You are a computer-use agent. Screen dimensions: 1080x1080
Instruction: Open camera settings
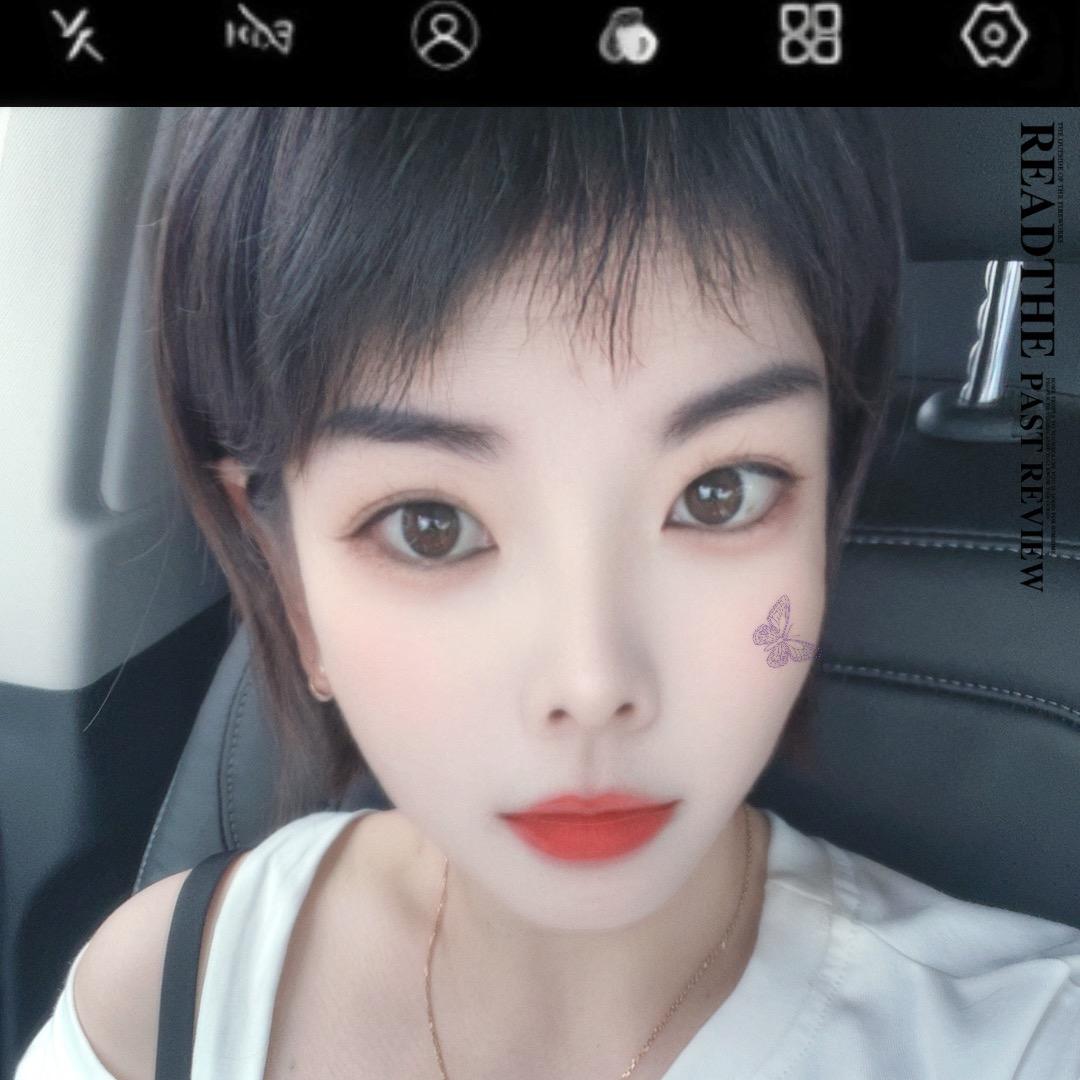click(x=994, y=35)
